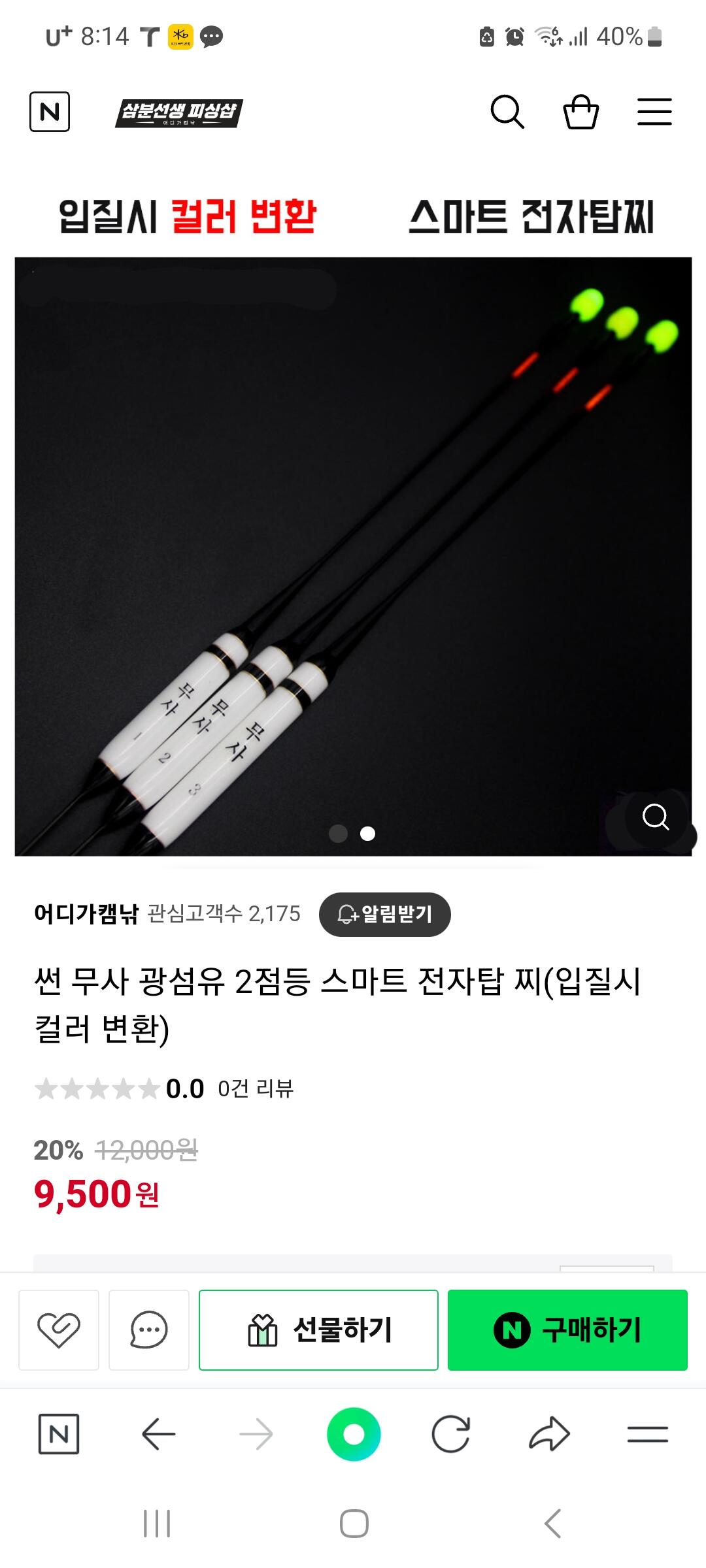Open the shopping basket
This screenshot has height=1568, width=706.
tap(581, 112)
